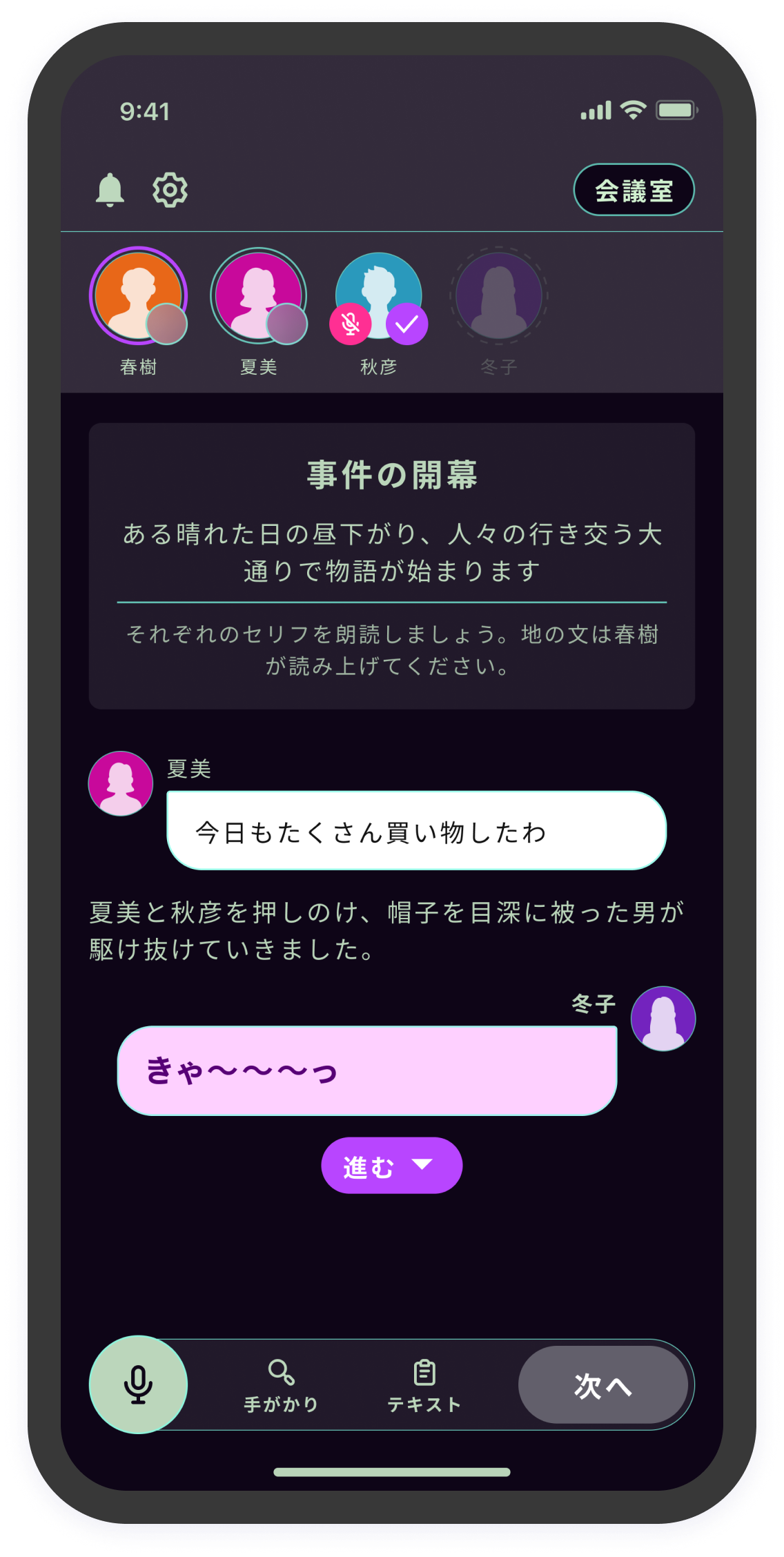Select the dimmed participant 冬子 avatar

click(x=498, y=295)
